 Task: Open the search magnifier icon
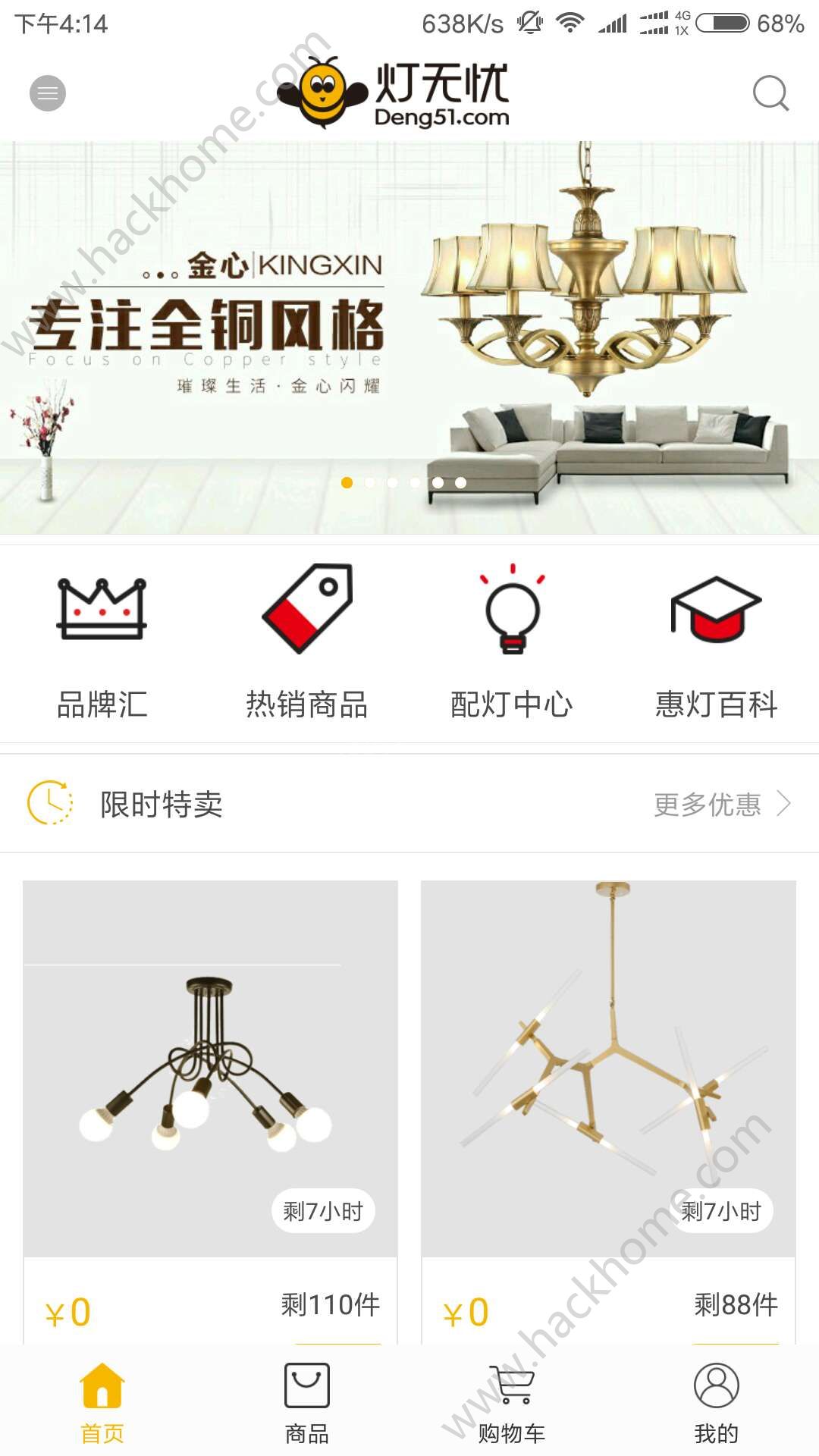coord(770,93)
